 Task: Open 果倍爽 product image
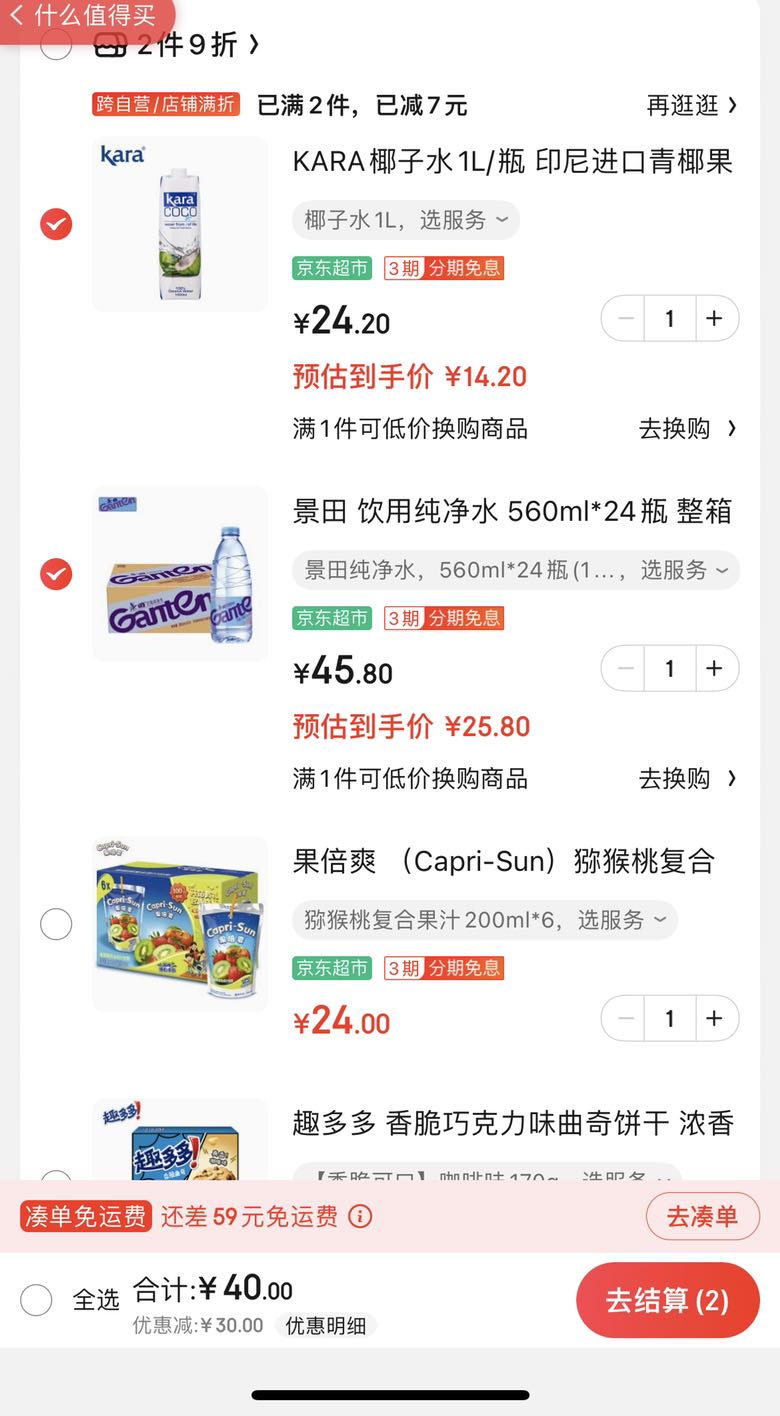[180, 924]
